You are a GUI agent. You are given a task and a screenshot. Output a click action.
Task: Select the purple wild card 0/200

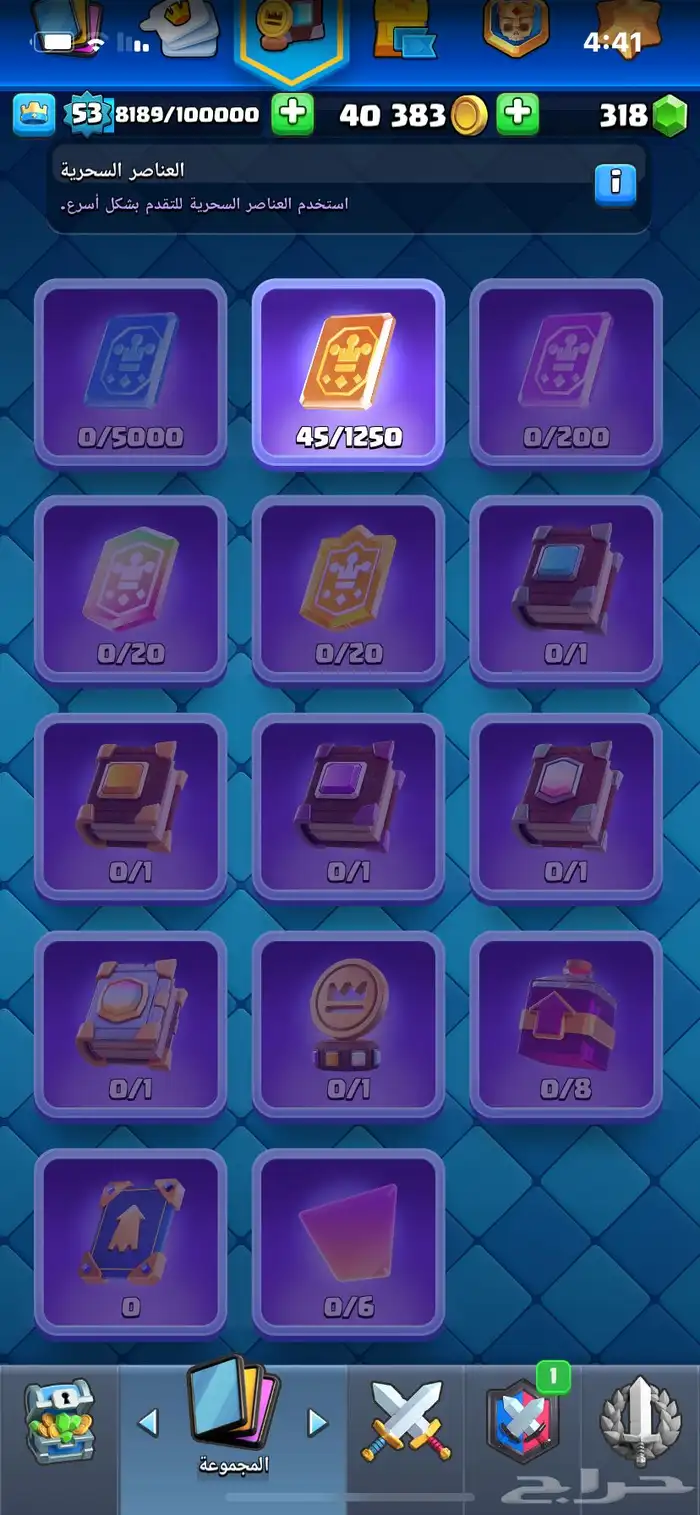tap(566, 373)
